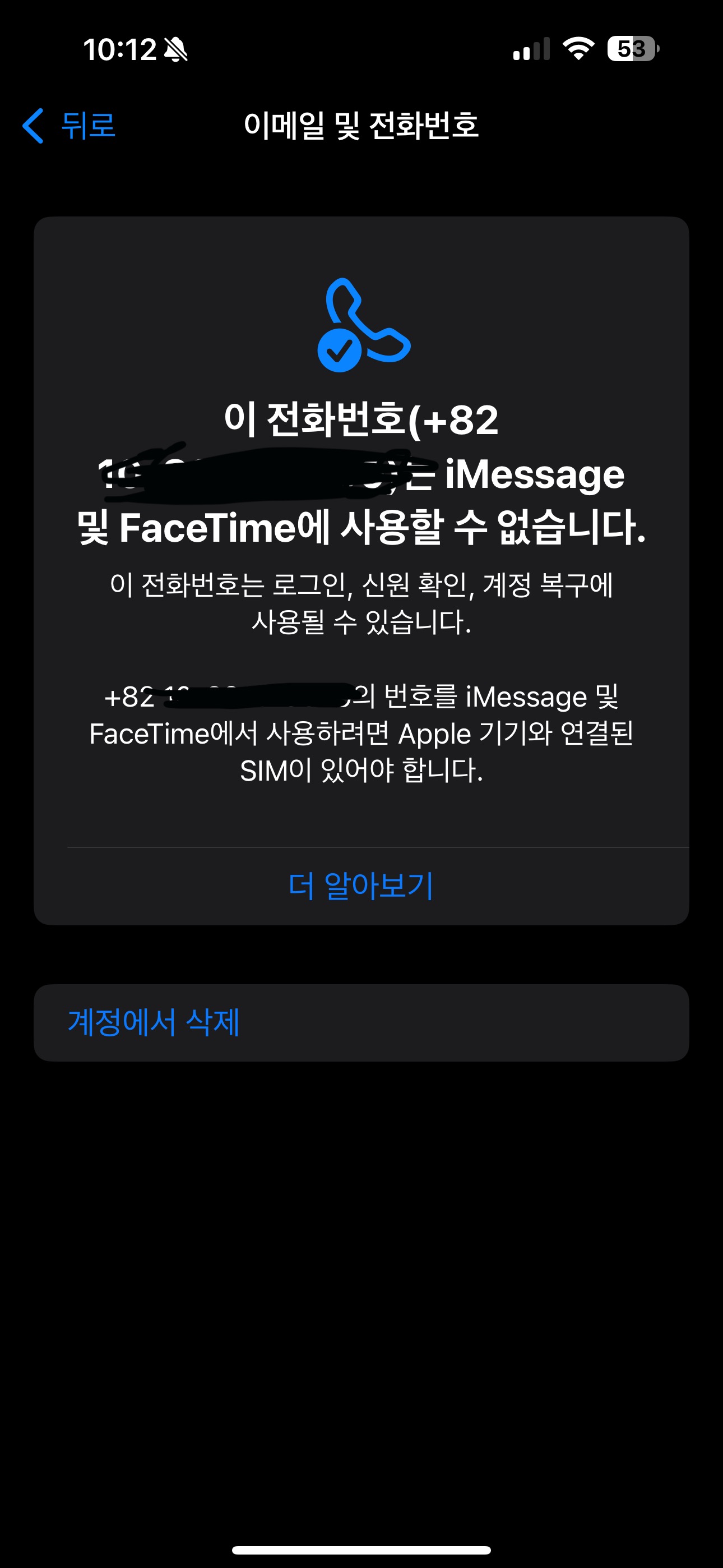This screenshot has width=723, height=1568.
Task: Tap 계정에서 삭제 to remove the number
Action: pyautogui.click(x=154, y=1022)
